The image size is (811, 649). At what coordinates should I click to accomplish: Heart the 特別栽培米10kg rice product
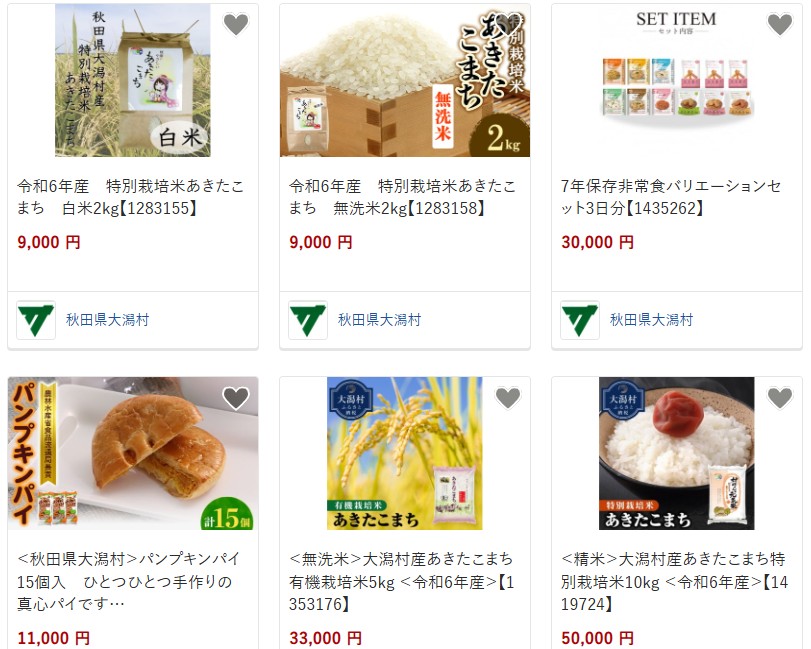[779, 398]
